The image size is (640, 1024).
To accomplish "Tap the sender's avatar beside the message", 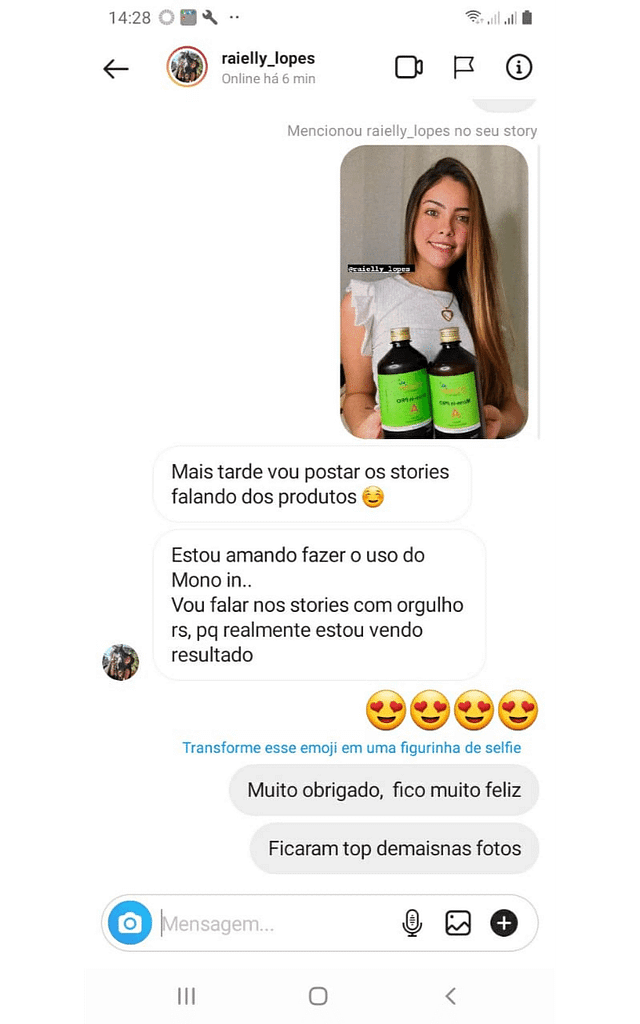I will click(121, 662).
